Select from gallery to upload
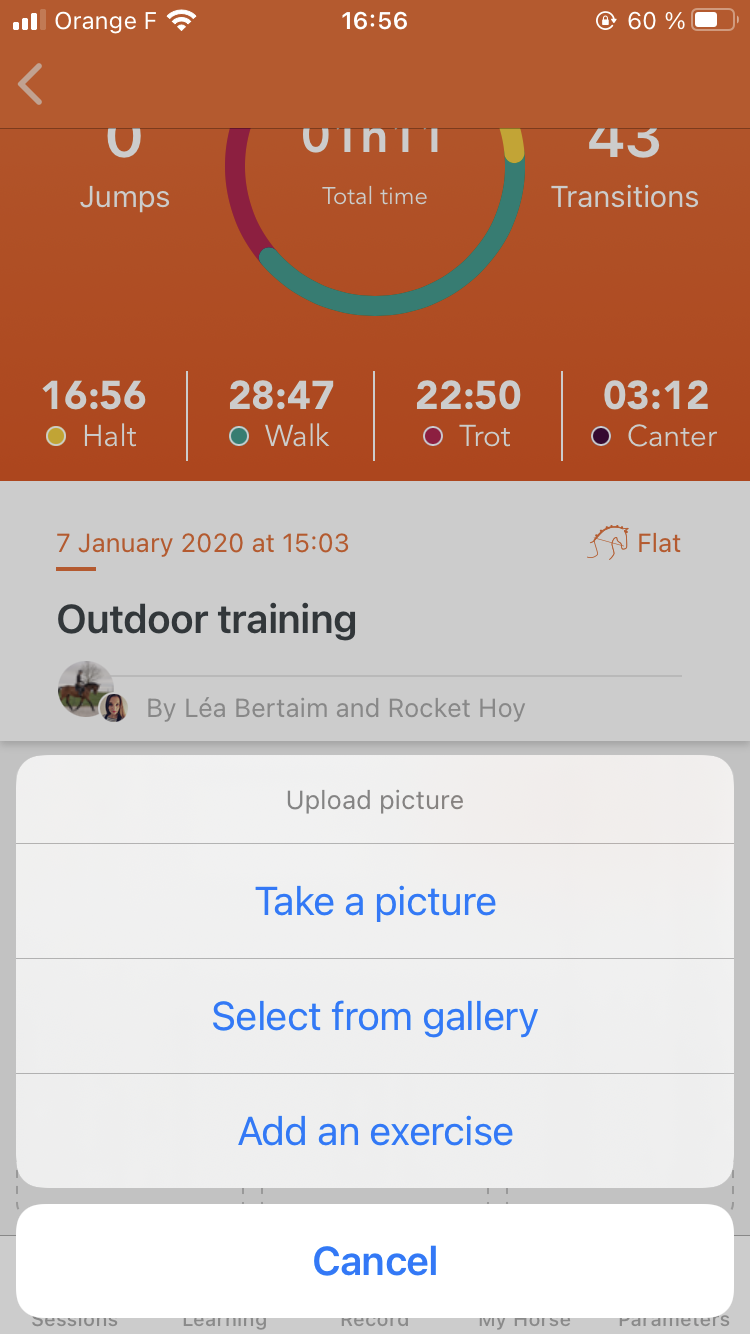Screen dimensions: 750x1334 point(375,1016)
